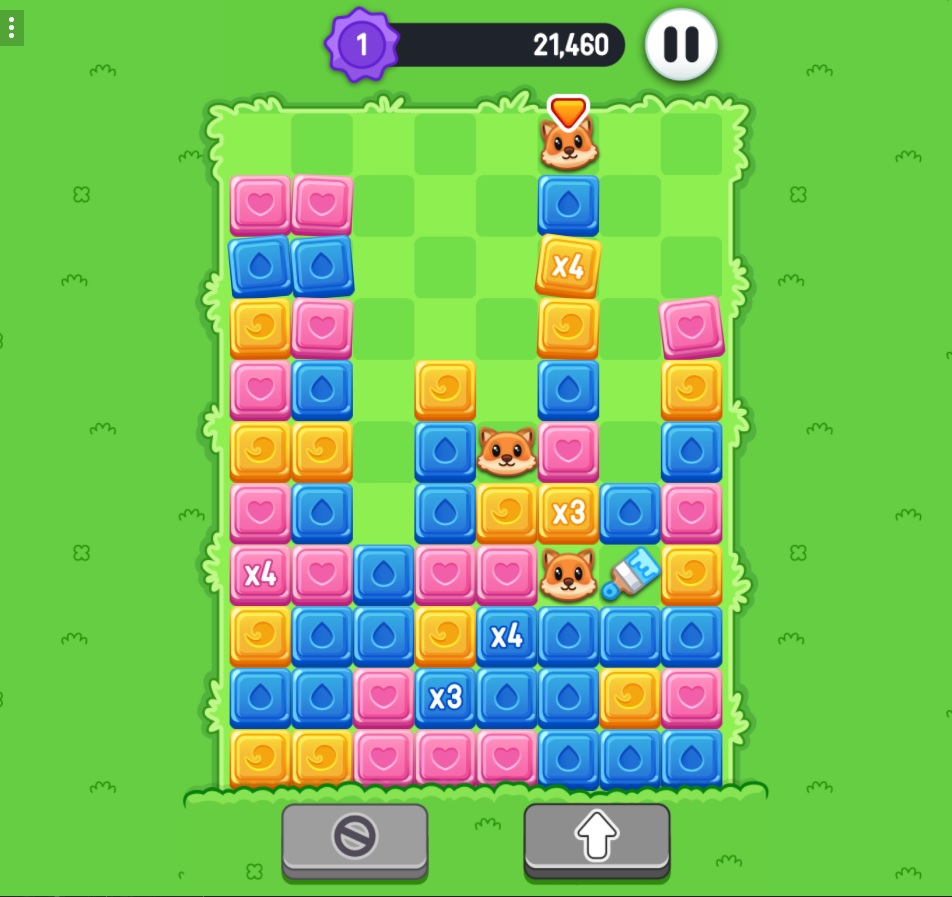Open the three-dot overflow menu
Screen dimensions: 952x897
[12, 28]
